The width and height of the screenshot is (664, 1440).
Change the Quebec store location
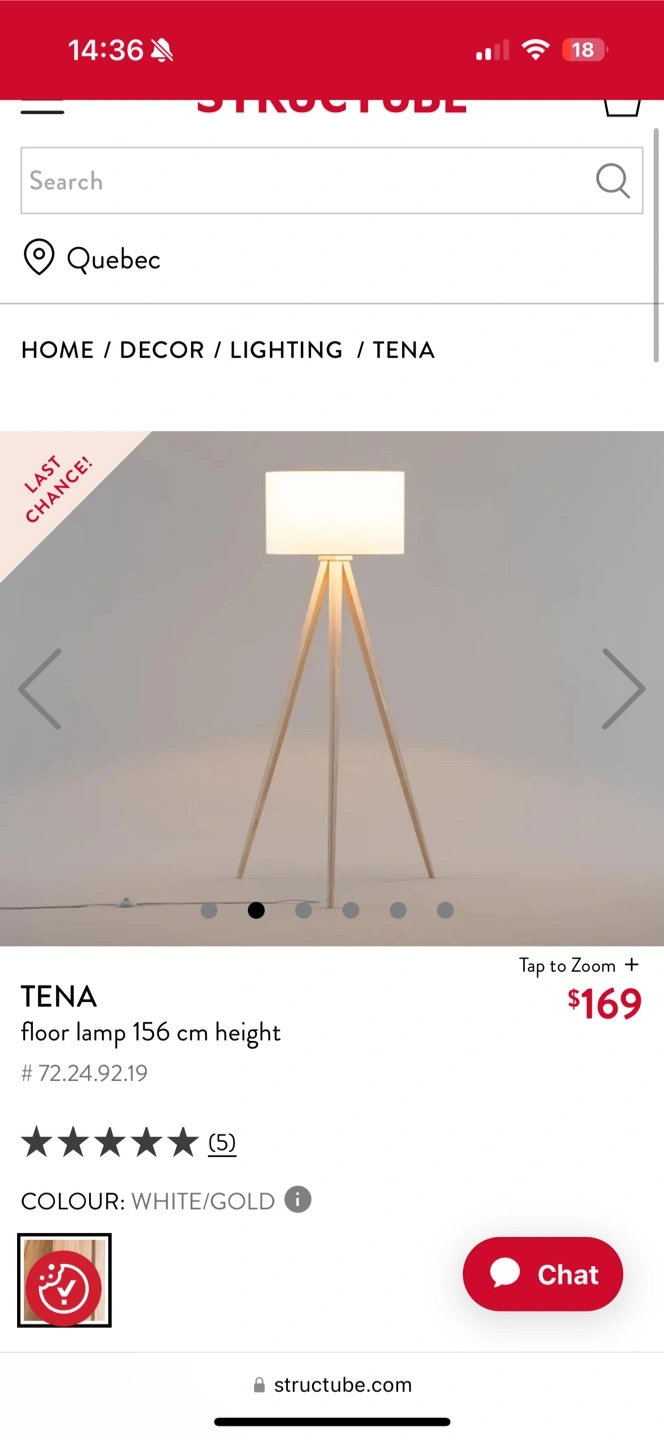pyautogui.click(x=92, y=259)
